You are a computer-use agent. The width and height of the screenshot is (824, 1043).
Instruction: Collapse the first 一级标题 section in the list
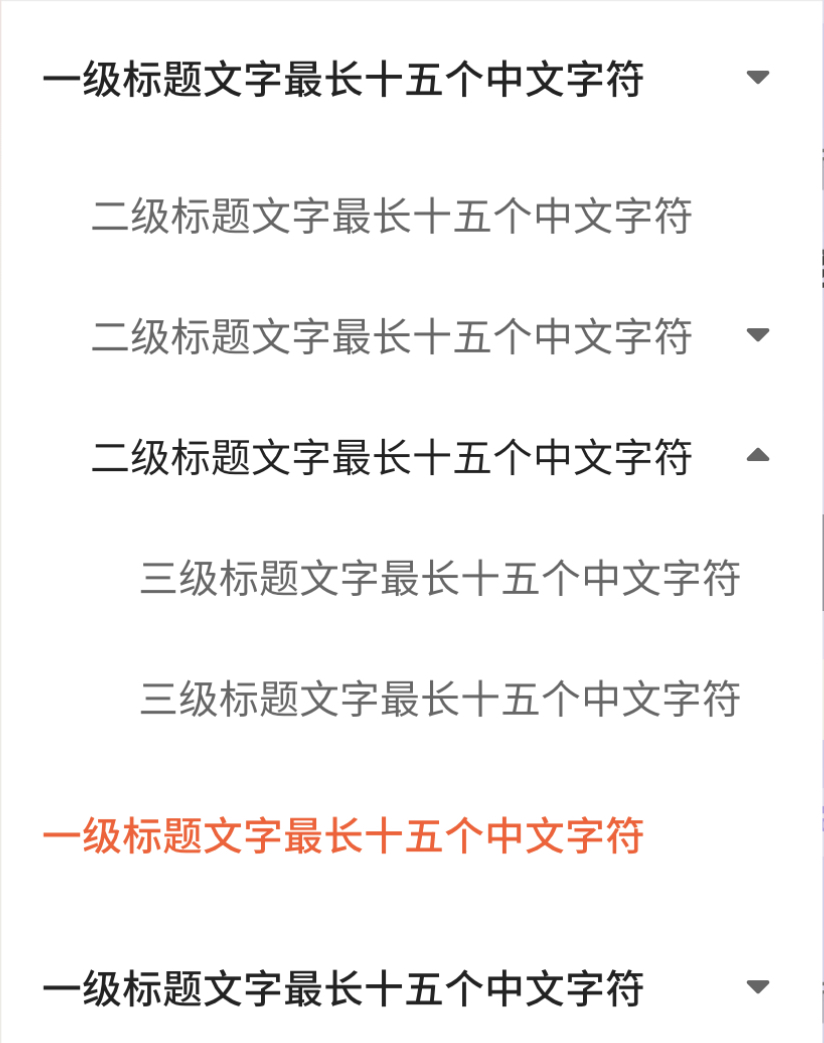[x=758, y=78]
